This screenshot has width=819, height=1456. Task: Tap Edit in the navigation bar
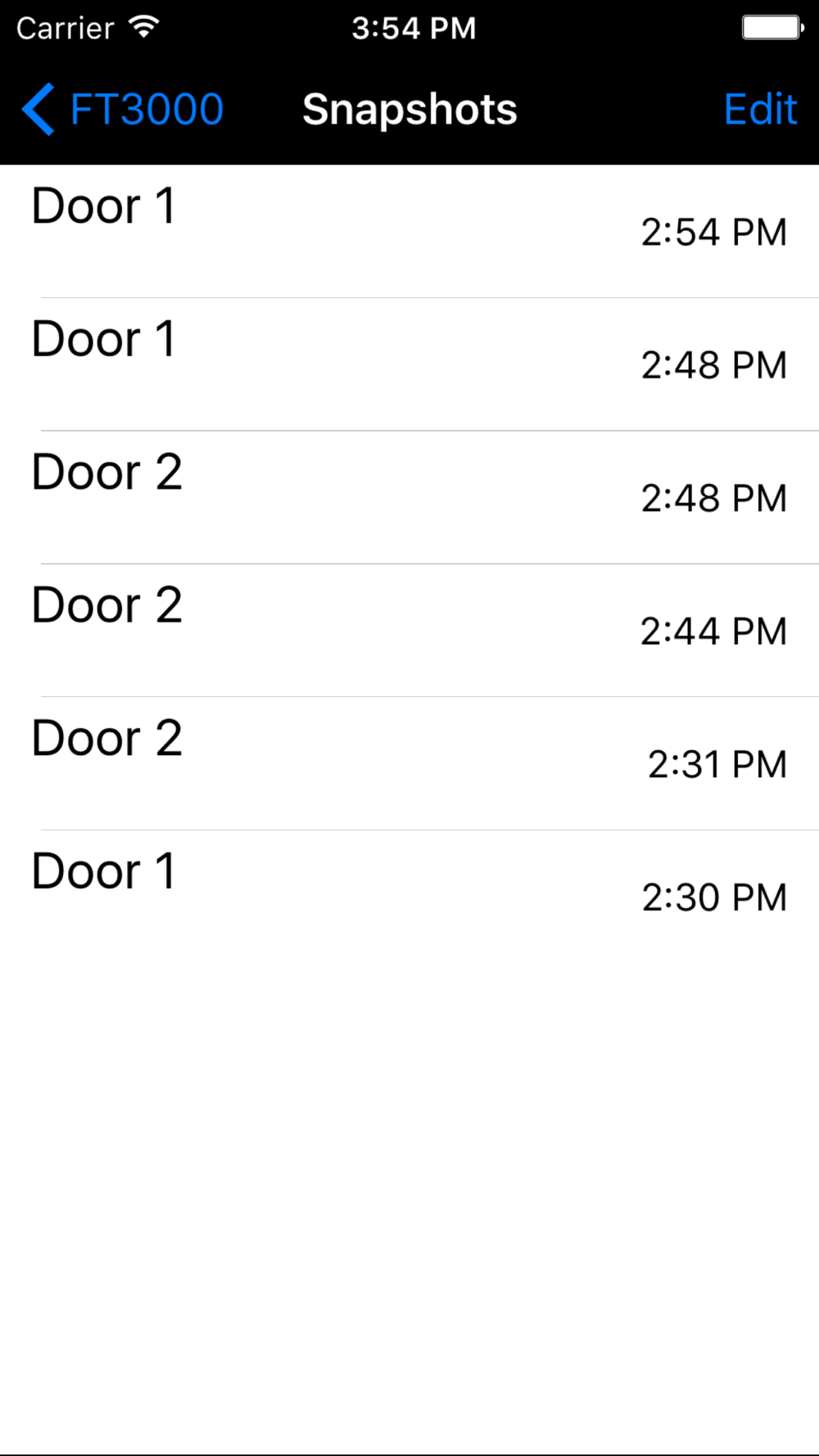click(760, 109)
